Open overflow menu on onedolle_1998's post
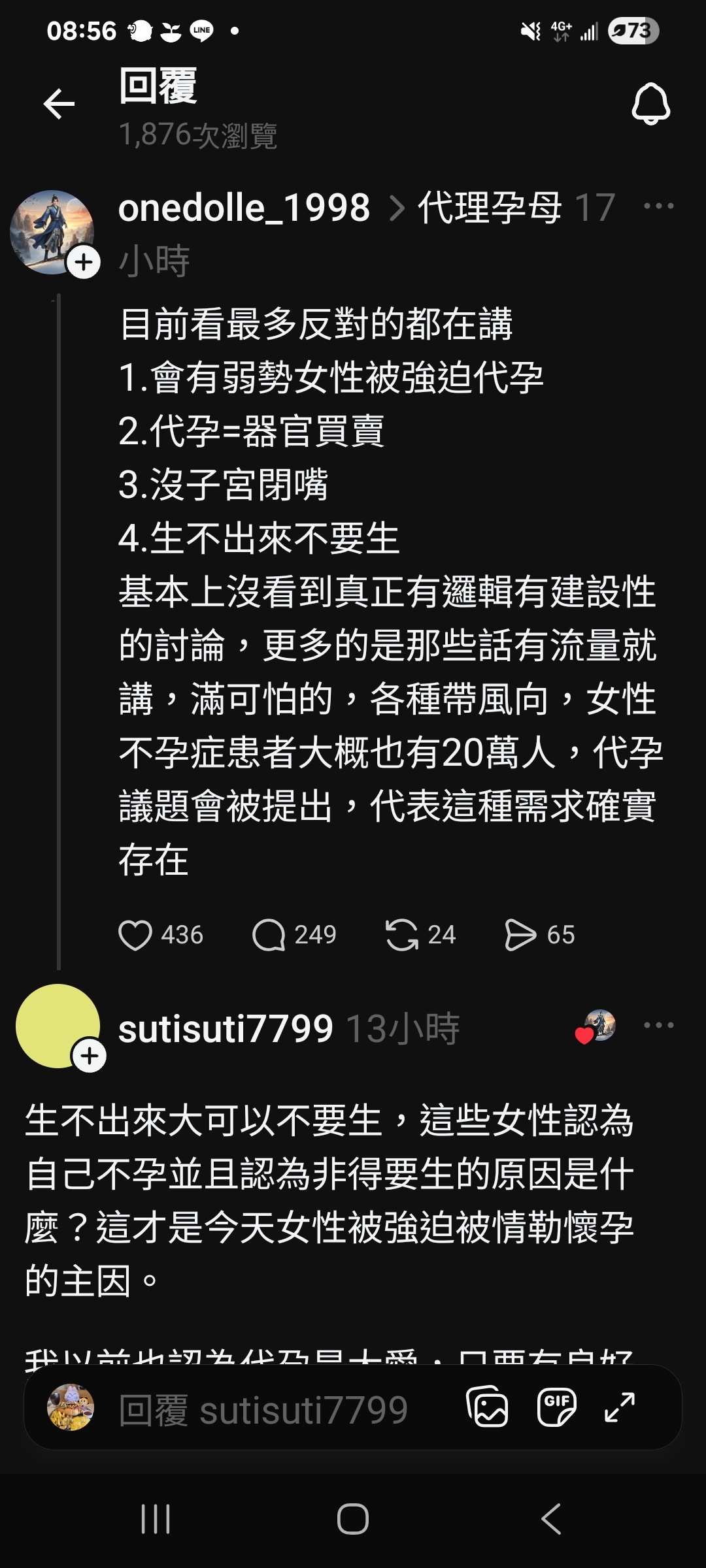 [658, 206]
